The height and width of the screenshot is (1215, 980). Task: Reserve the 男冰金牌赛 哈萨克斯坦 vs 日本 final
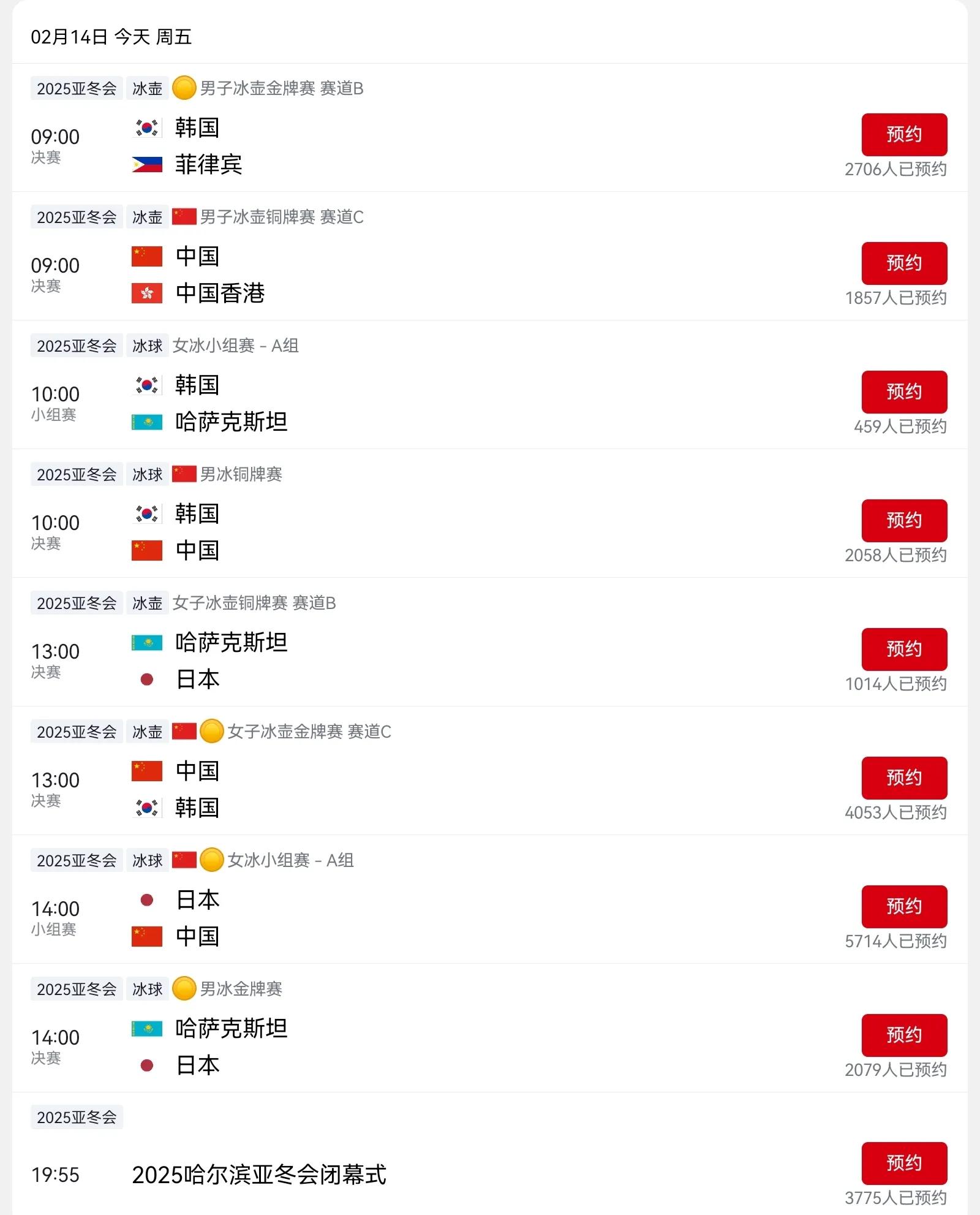tap(904, 1035)
